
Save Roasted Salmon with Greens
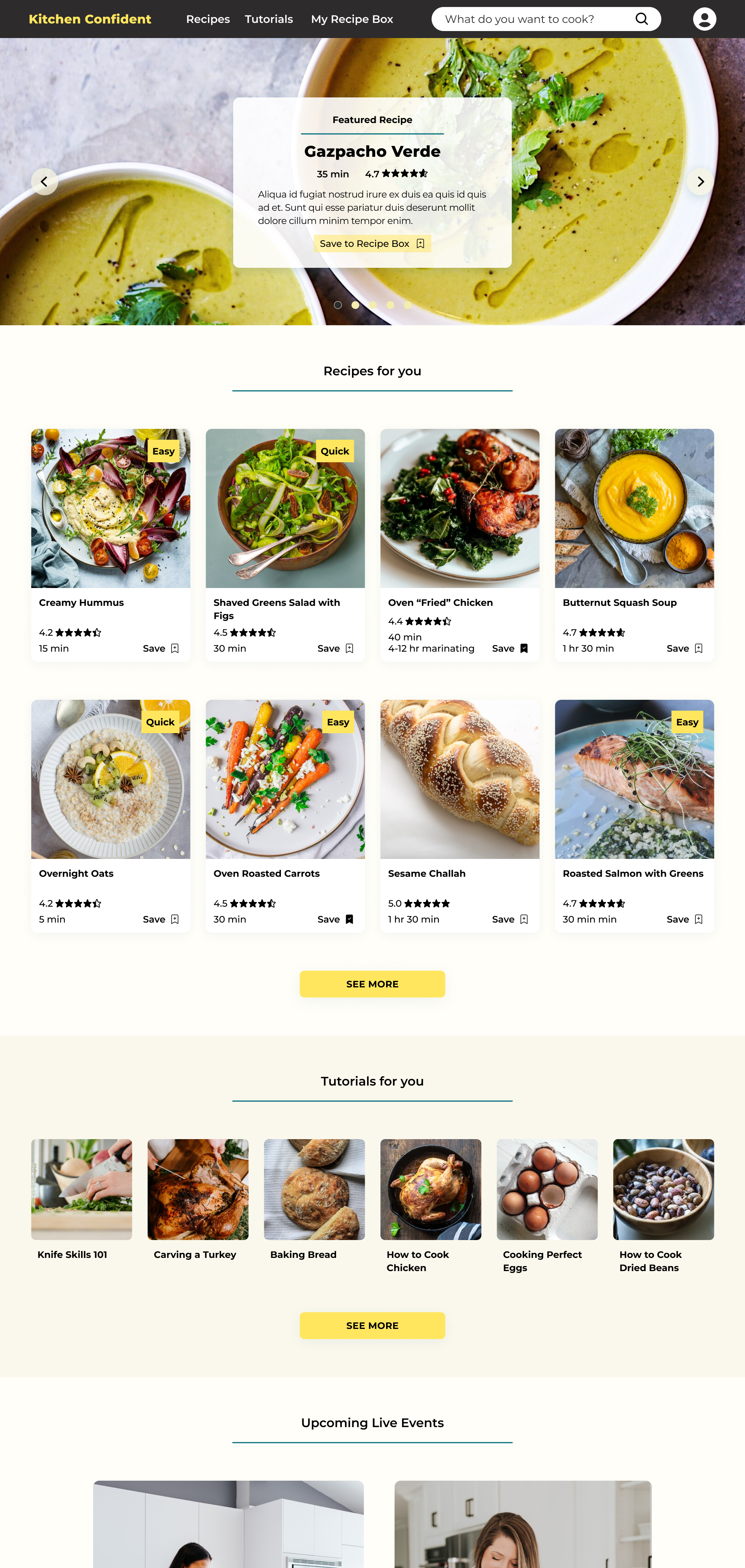click(x=685, y=919)
